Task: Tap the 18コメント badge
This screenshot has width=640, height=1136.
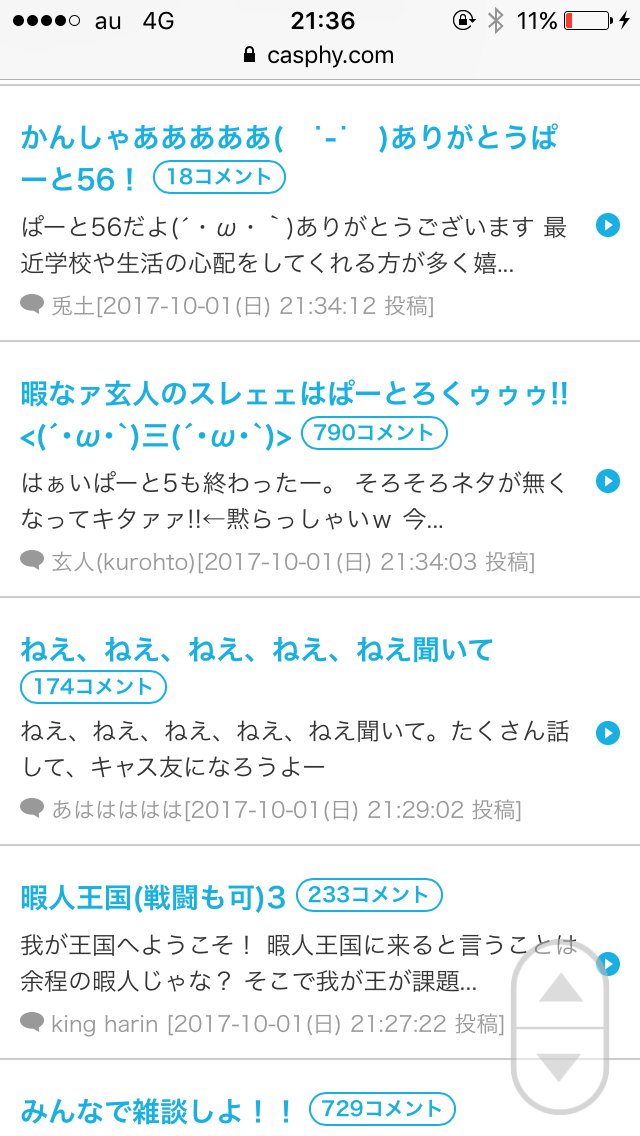Action: [x=219, y=178]
